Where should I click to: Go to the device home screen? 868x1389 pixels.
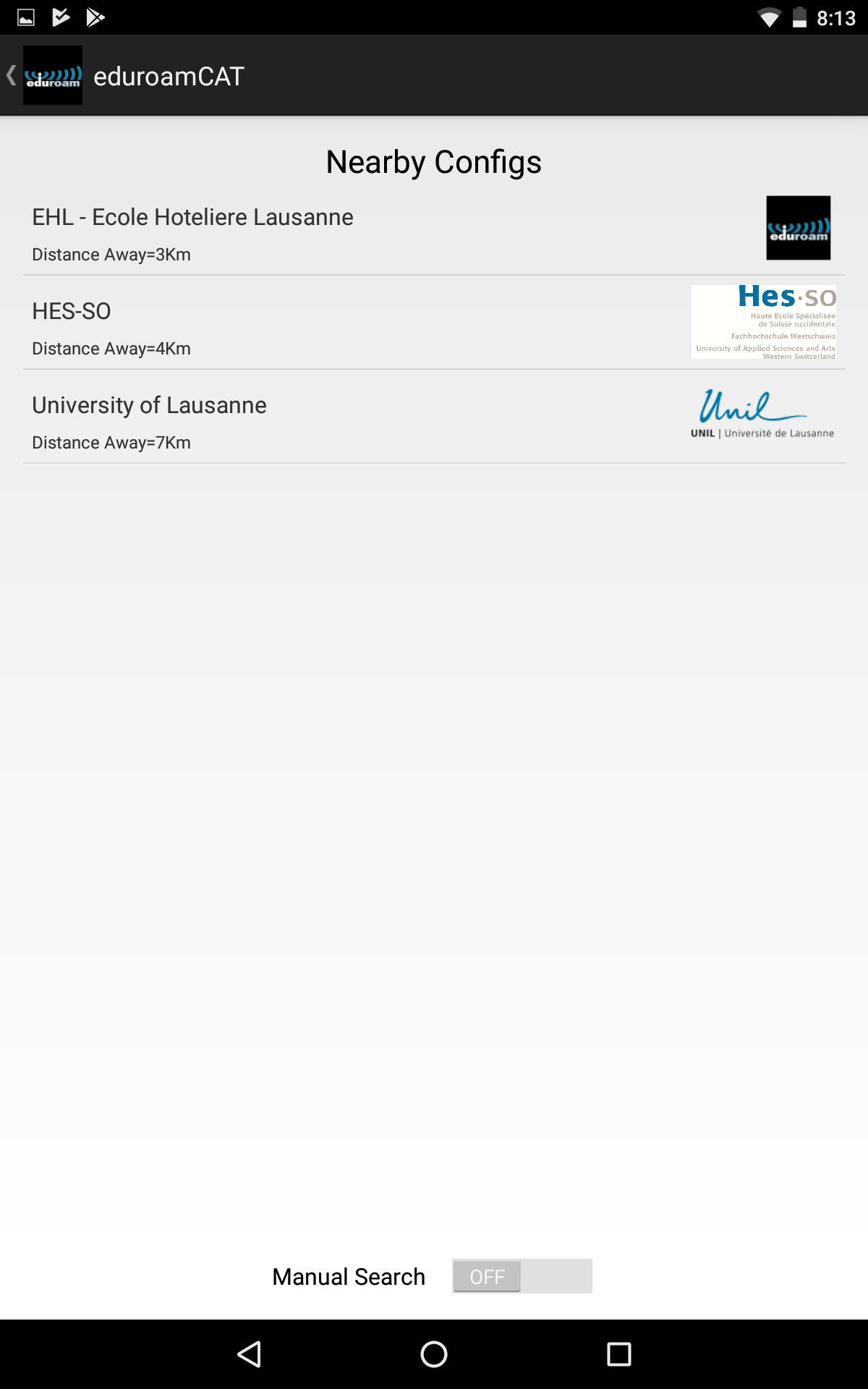point(434,1354)
